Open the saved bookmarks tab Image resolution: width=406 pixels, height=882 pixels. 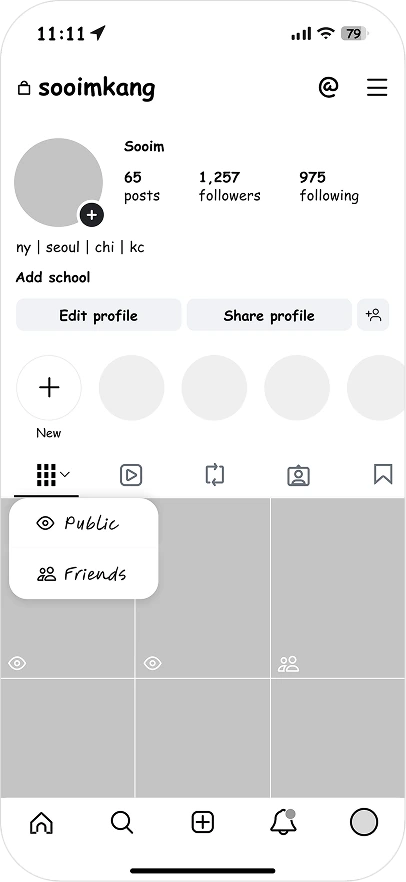(383, 474)
